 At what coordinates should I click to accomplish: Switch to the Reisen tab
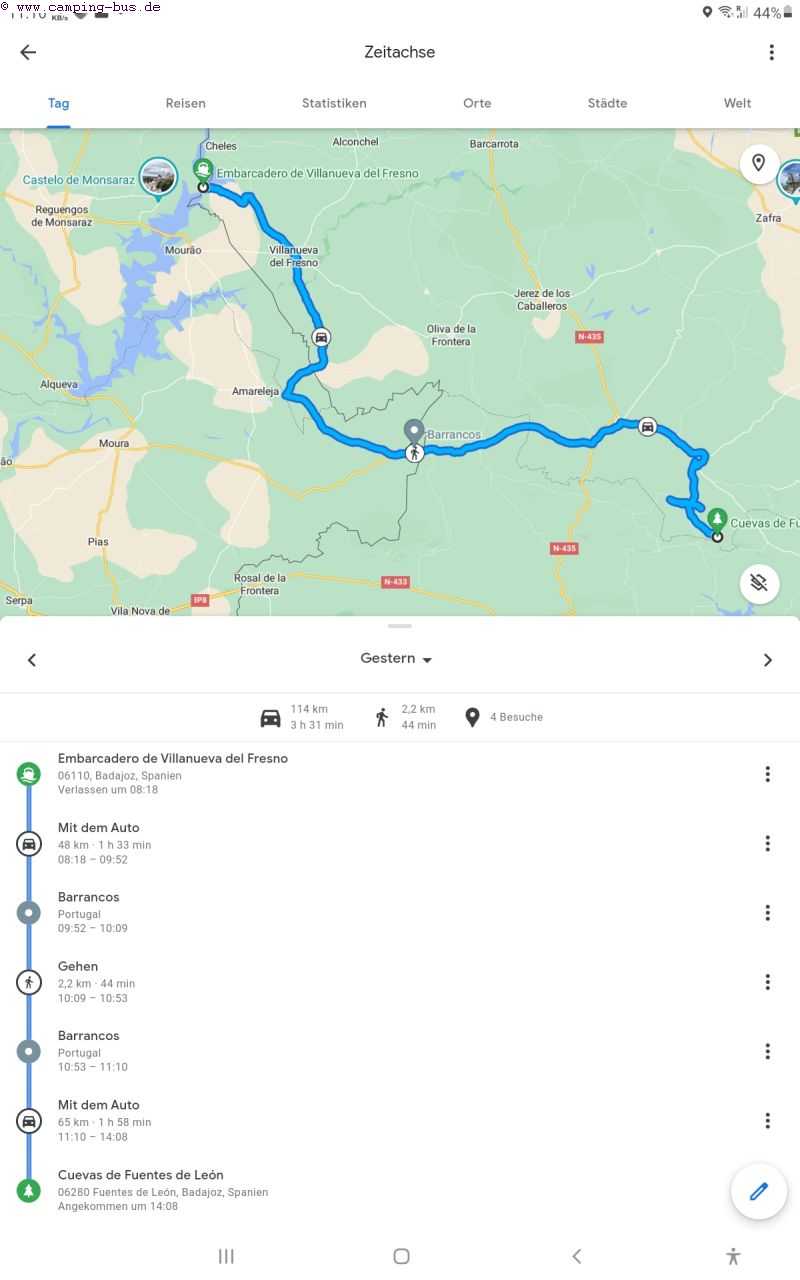[185, 103]
